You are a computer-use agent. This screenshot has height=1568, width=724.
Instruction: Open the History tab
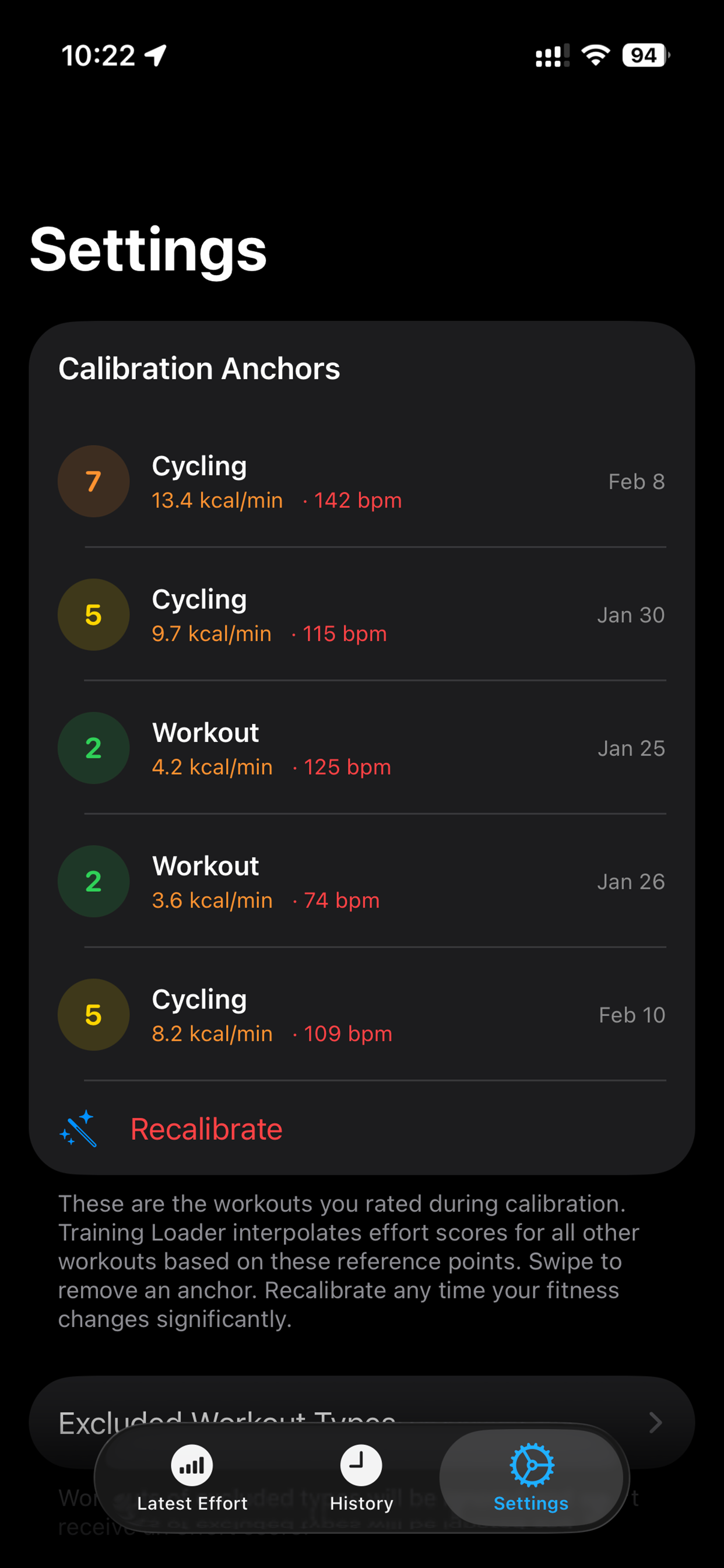point(361,1478)
